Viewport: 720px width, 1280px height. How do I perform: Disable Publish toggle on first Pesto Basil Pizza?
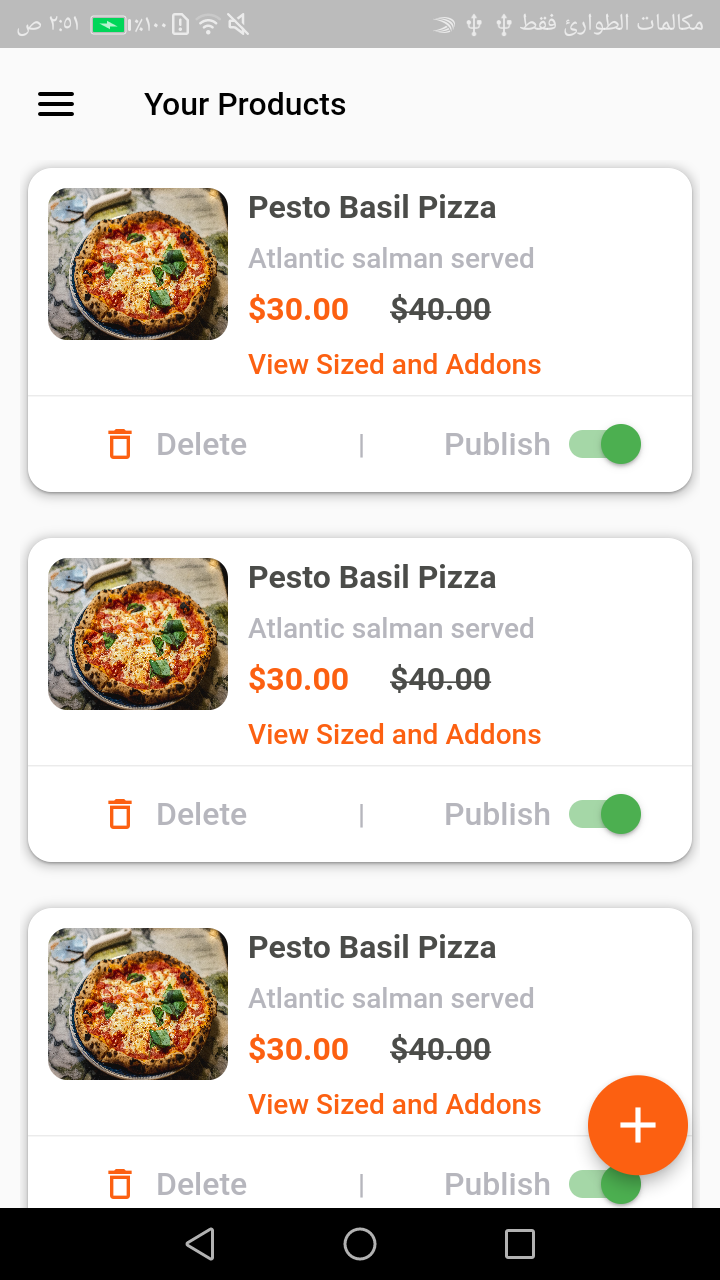click(x=604, y=443)
